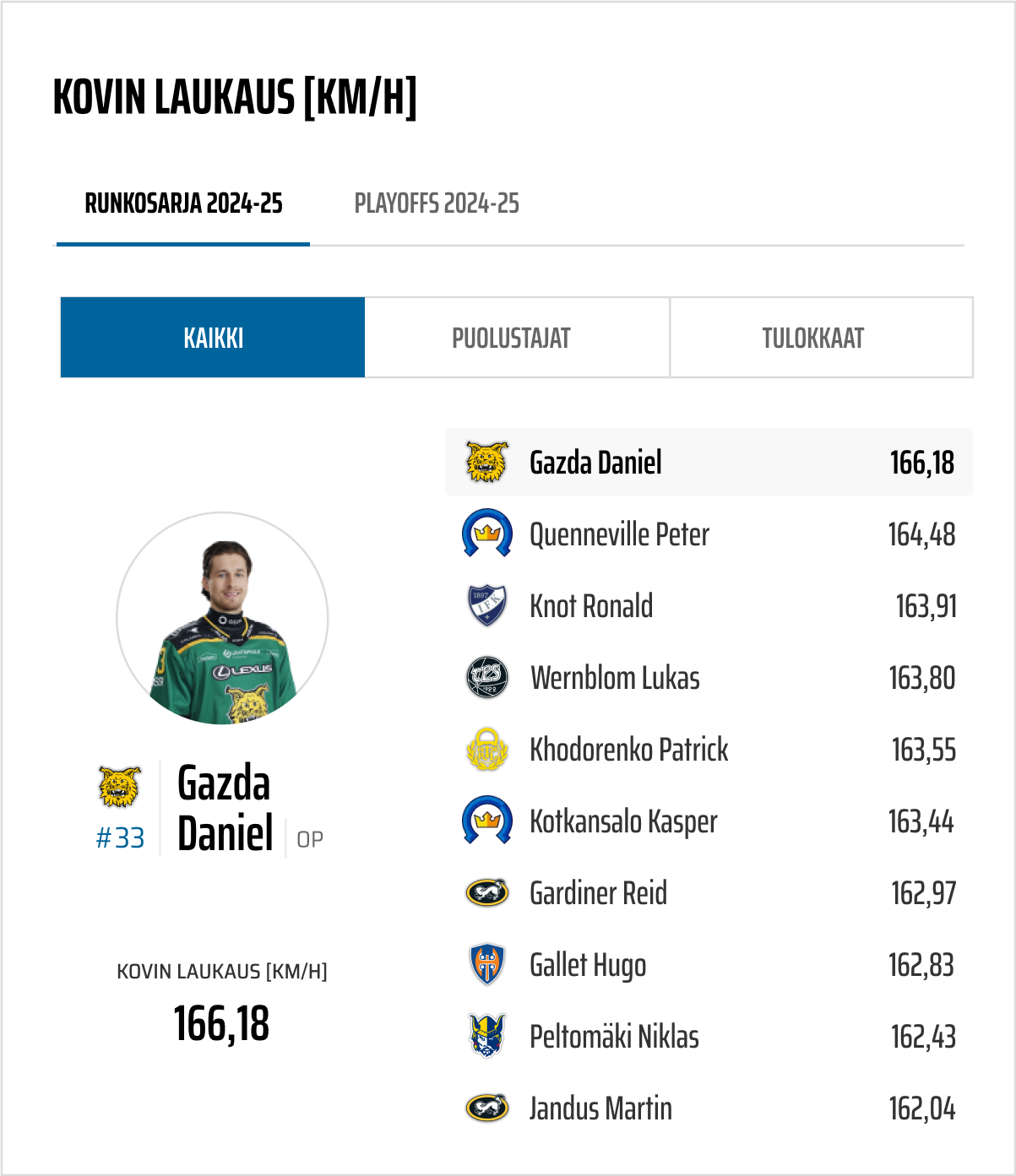Select Quenneville Peter's row
Screen dimensions: 1016x1176
click(708, 534)
